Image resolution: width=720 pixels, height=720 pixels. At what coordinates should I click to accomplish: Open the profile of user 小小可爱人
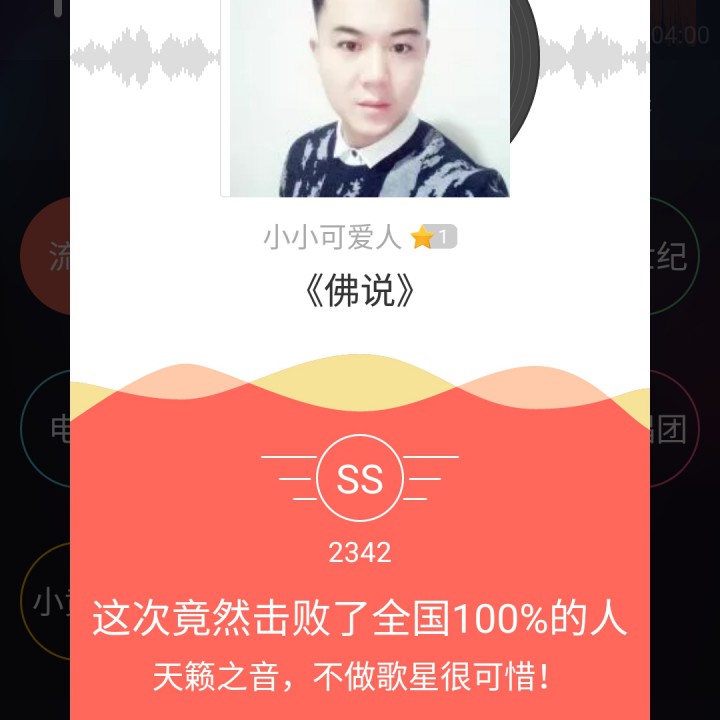[333, 237]
